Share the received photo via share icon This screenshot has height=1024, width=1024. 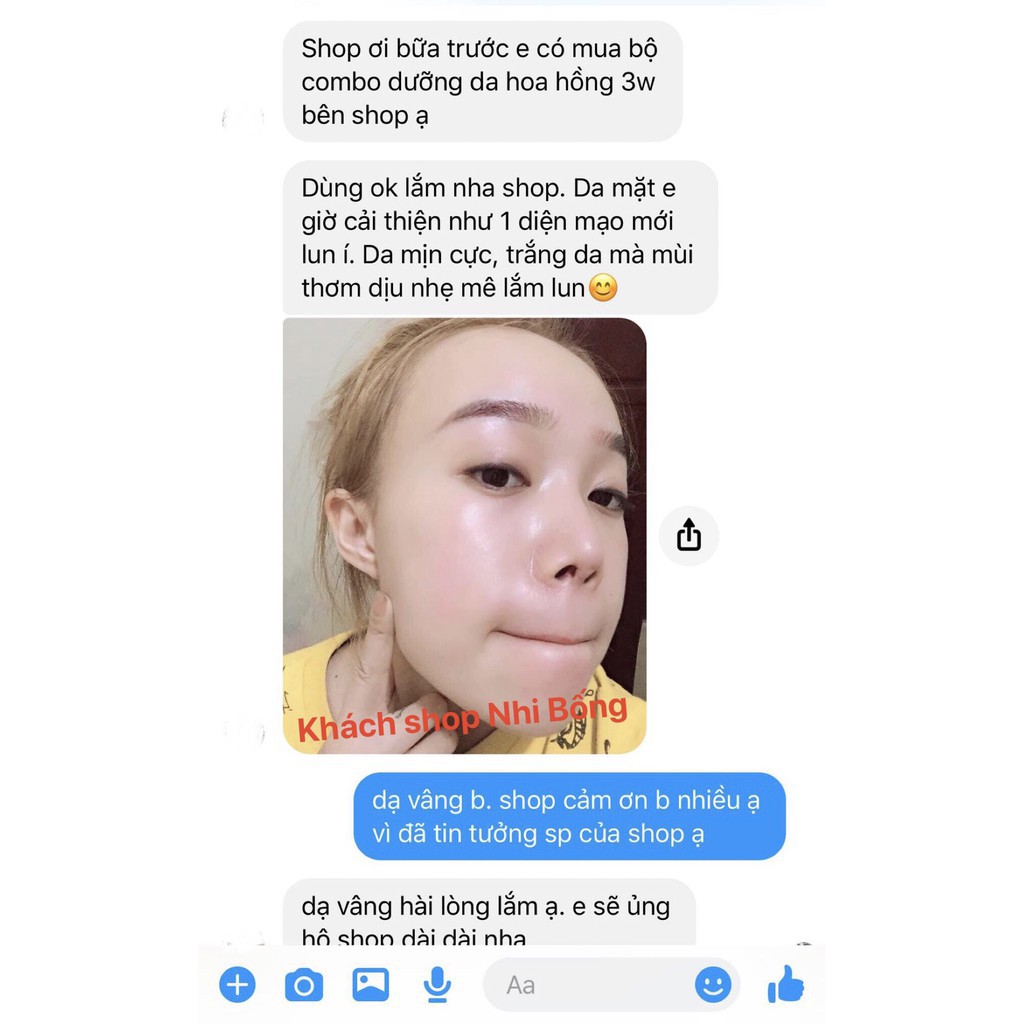689,536
